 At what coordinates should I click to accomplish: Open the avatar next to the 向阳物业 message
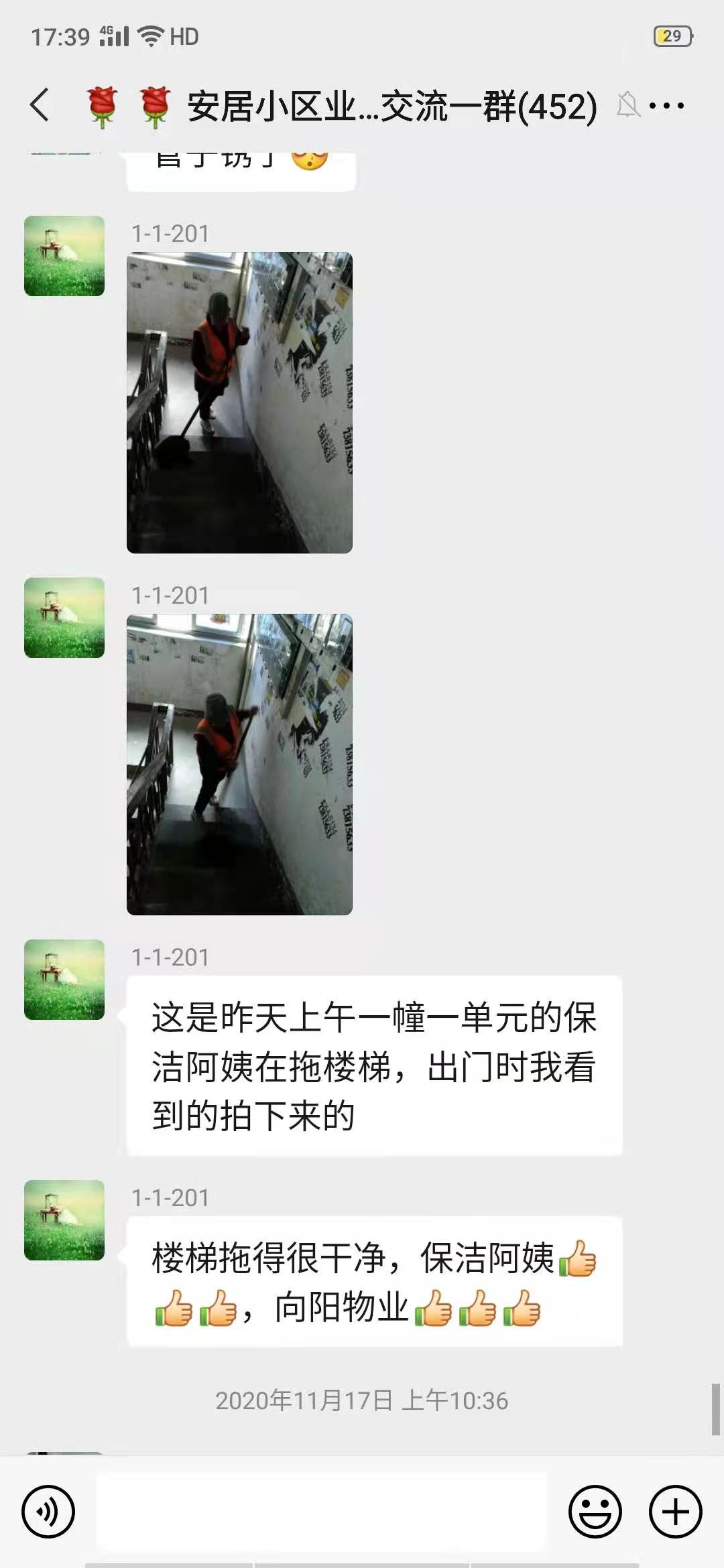coord(64,1220)
